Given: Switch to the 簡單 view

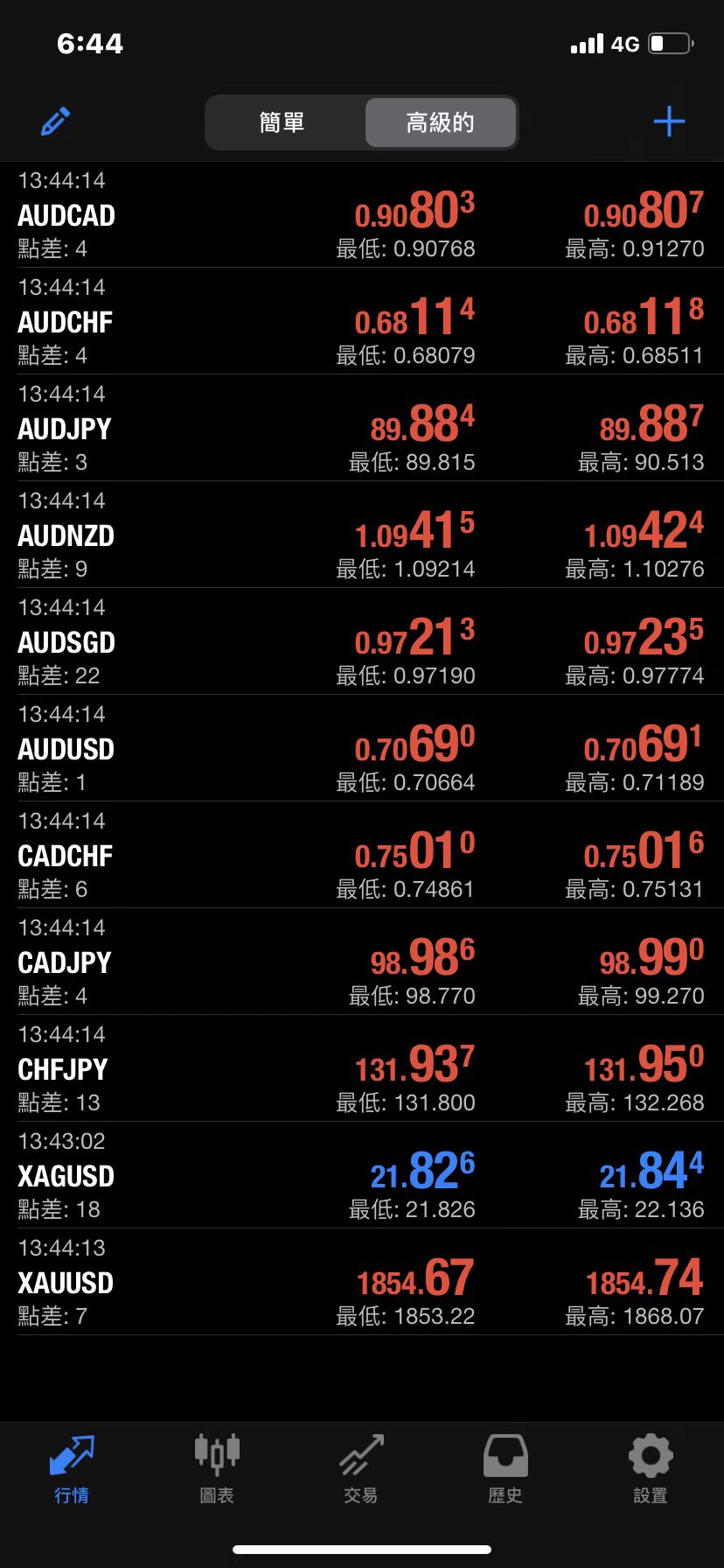Looking at the screenshot, I should (x=282, y=122).
